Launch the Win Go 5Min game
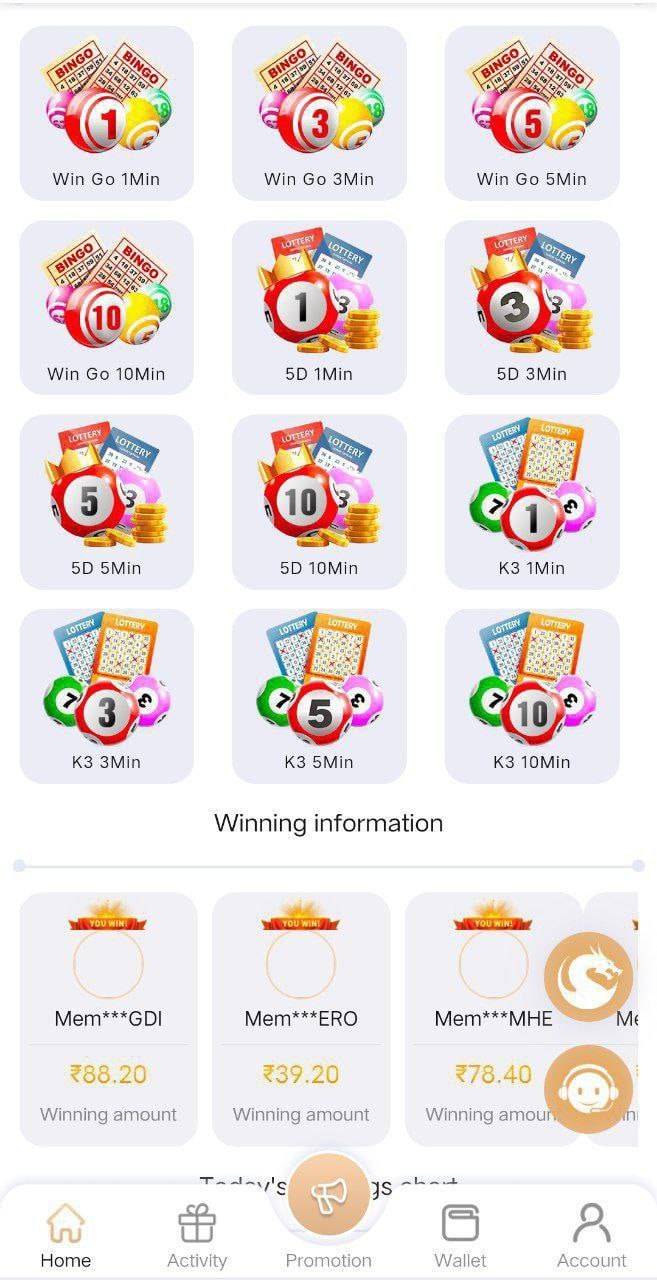657x1280 pixels. (532, 113)
